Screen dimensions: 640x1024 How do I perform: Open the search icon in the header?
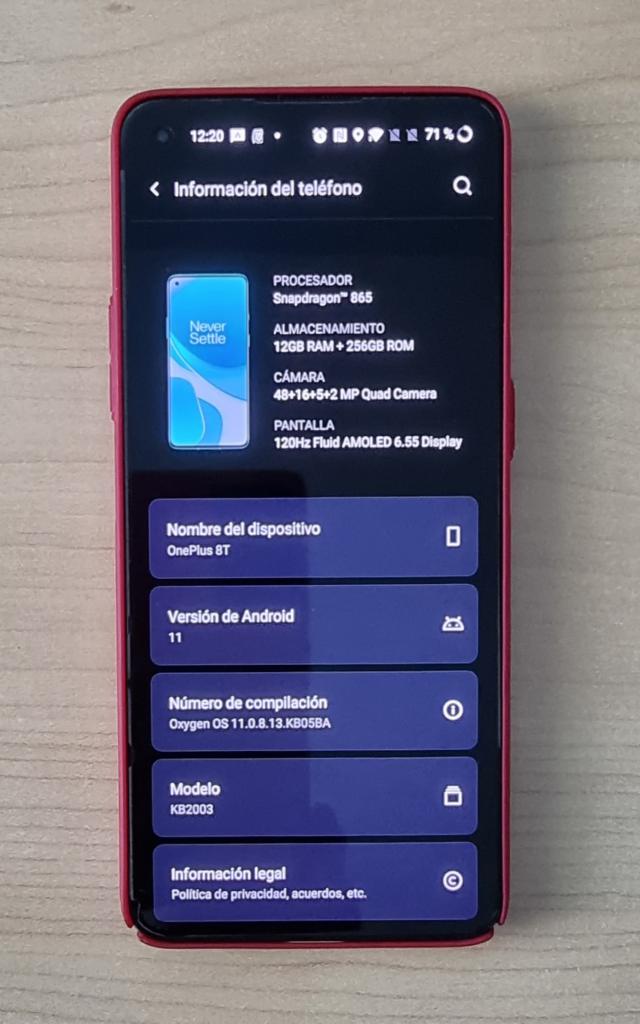pyautogui.click(x=462, y=186)
